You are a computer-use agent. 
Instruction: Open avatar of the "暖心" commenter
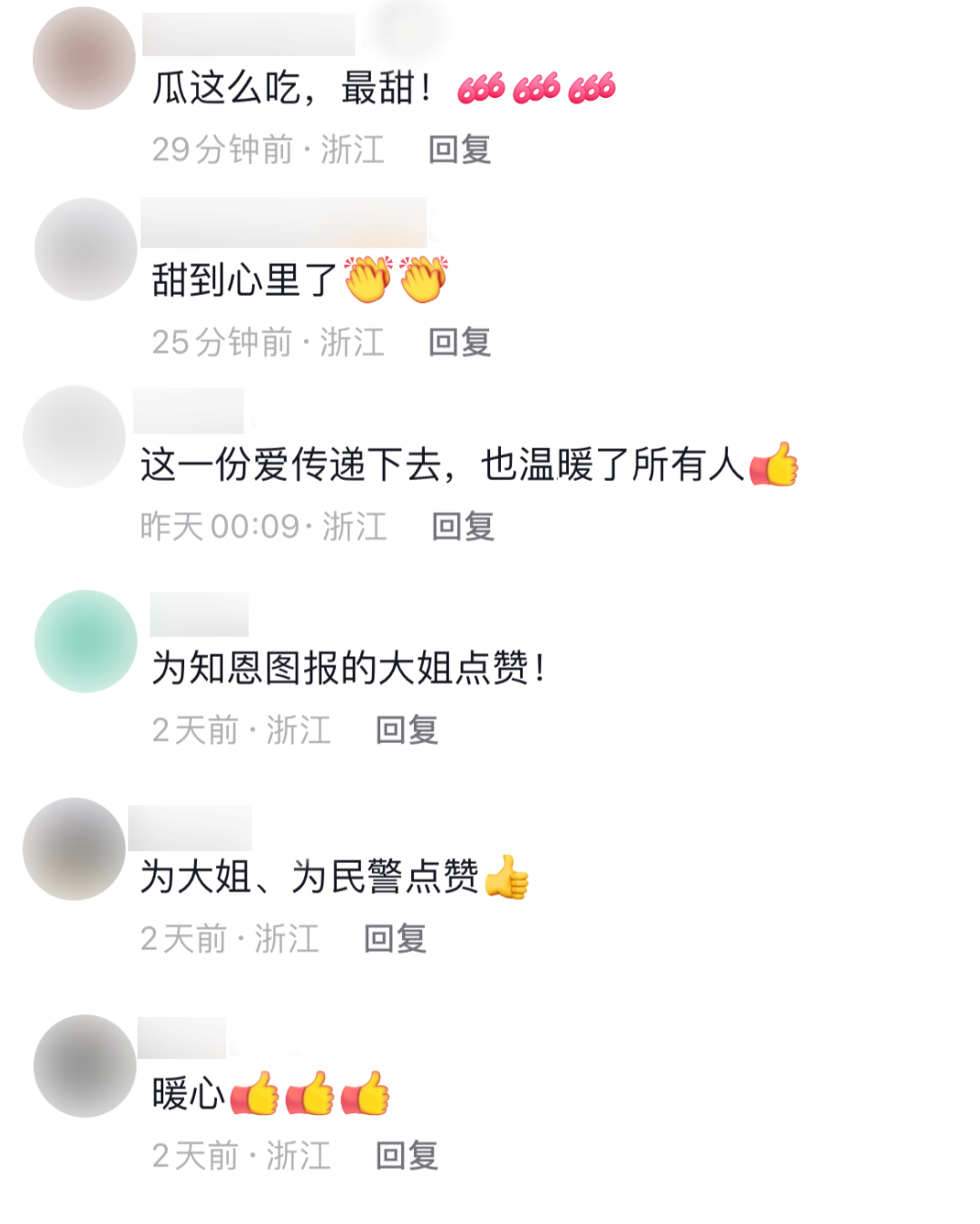(x=84, y=1066)
